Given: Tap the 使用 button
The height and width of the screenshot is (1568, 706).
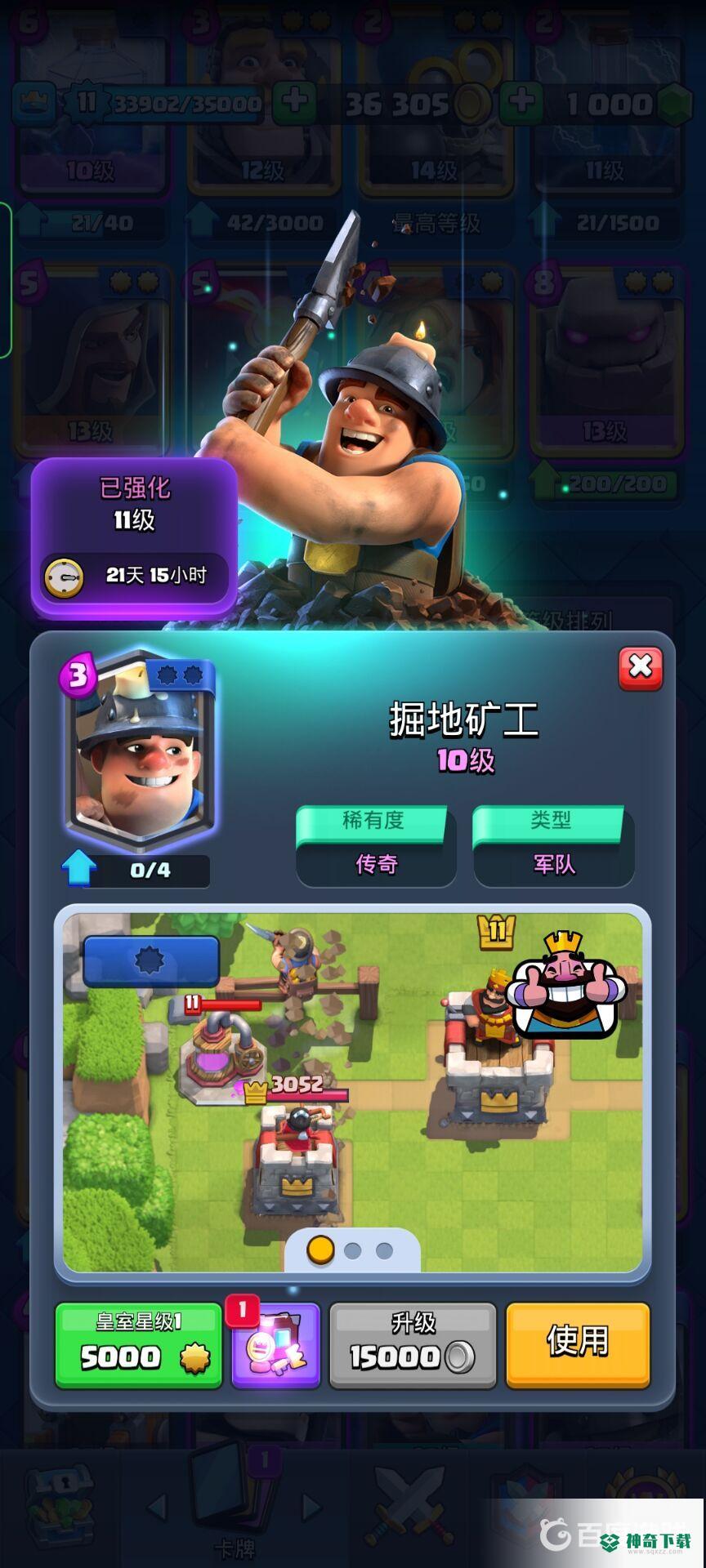Looking at the screenshot, I should (578, 1345).
